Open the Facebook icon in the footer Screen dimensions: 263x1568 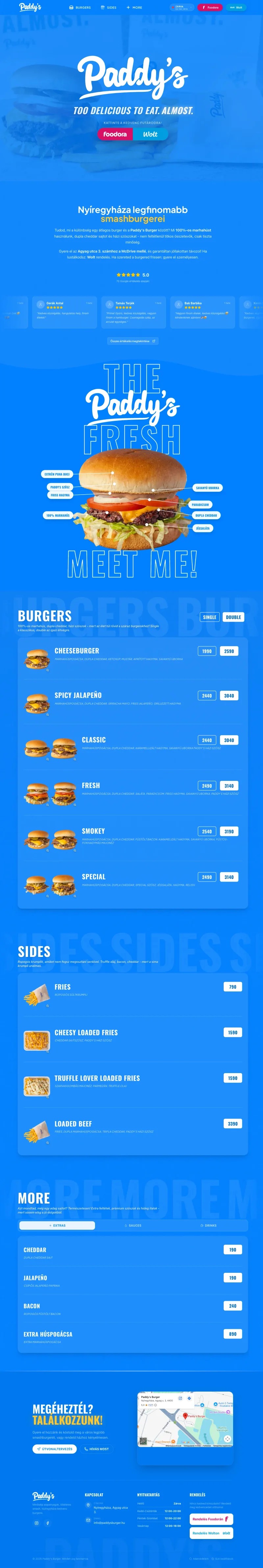[47, 1523]
